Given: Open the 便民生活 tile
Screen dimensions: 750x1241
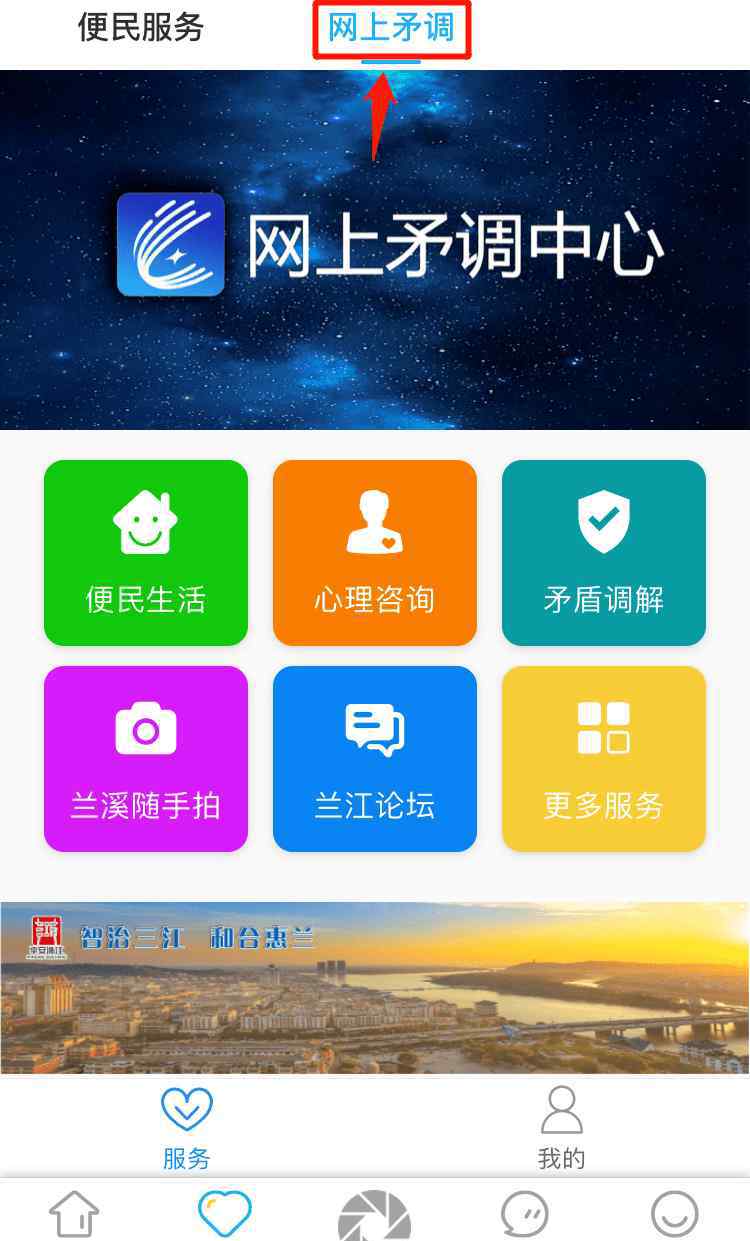Looking at the screenshot, I should (146, 552).
